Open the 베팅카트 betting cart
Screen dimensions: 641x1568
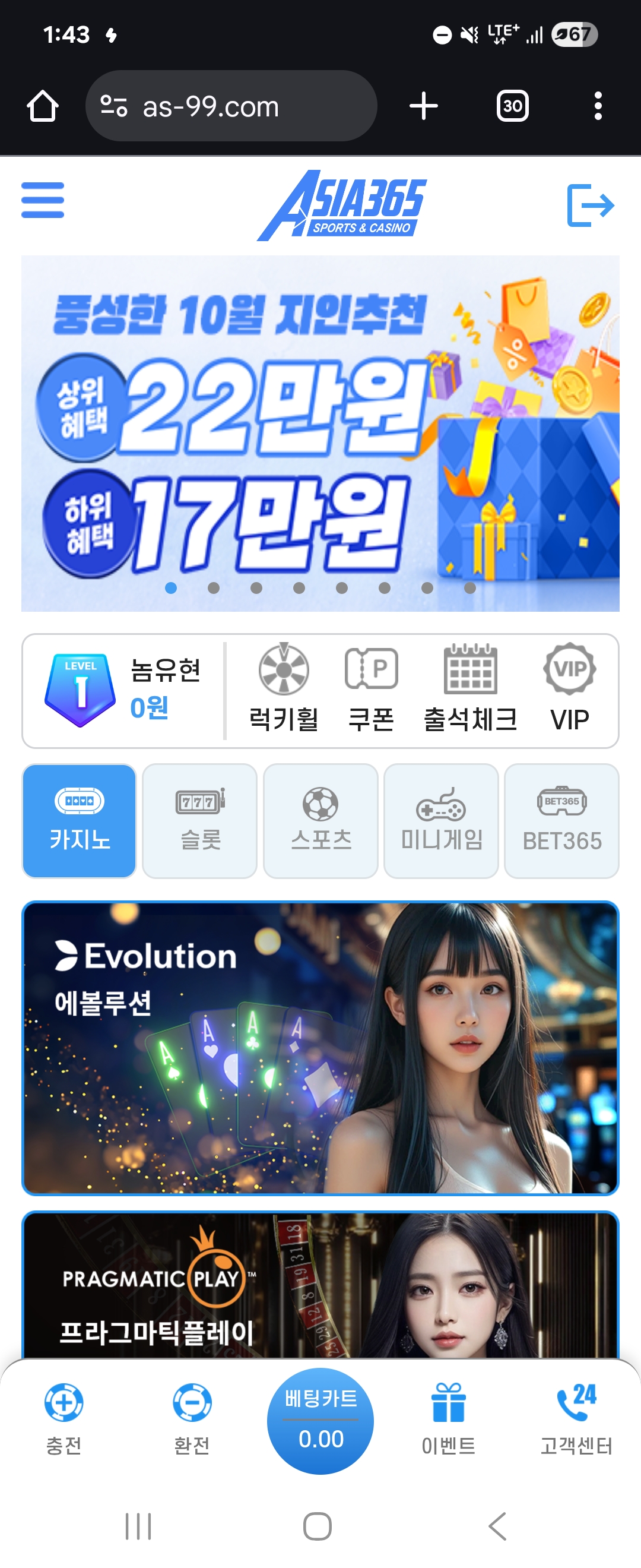tap(320, 1421)
